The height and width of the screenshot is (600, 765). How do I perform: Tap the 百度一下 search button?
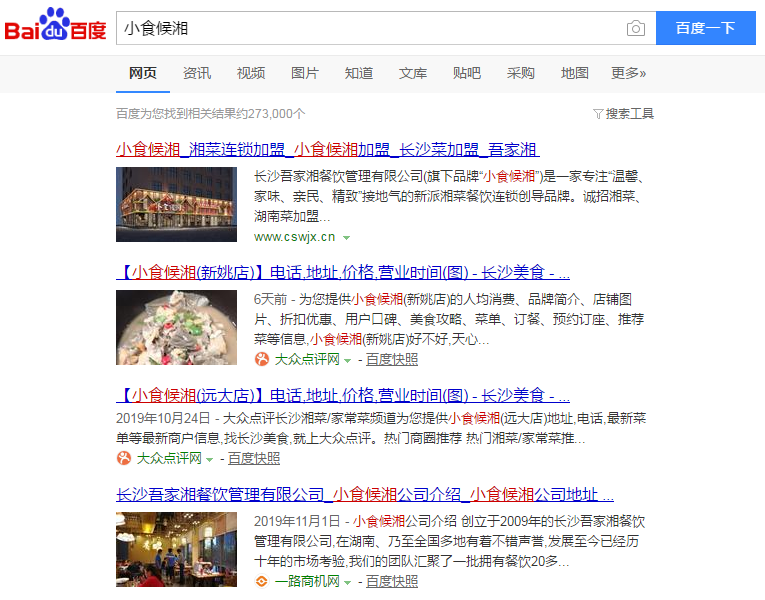pos(705,28)
